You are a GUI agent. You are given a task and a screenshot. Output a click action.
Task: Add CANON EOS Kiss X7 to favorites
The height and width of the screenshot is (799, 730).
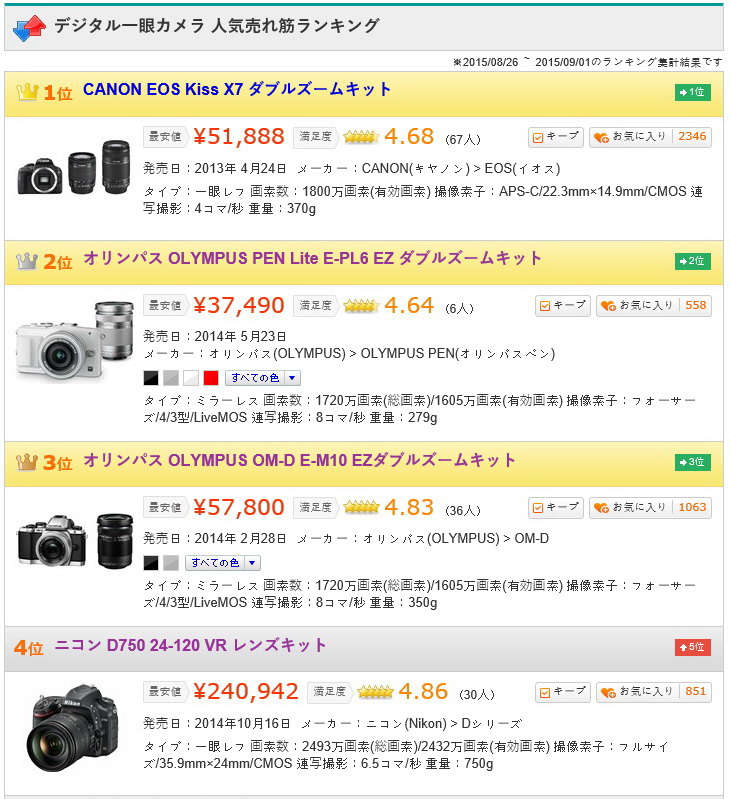pos(650,137)
